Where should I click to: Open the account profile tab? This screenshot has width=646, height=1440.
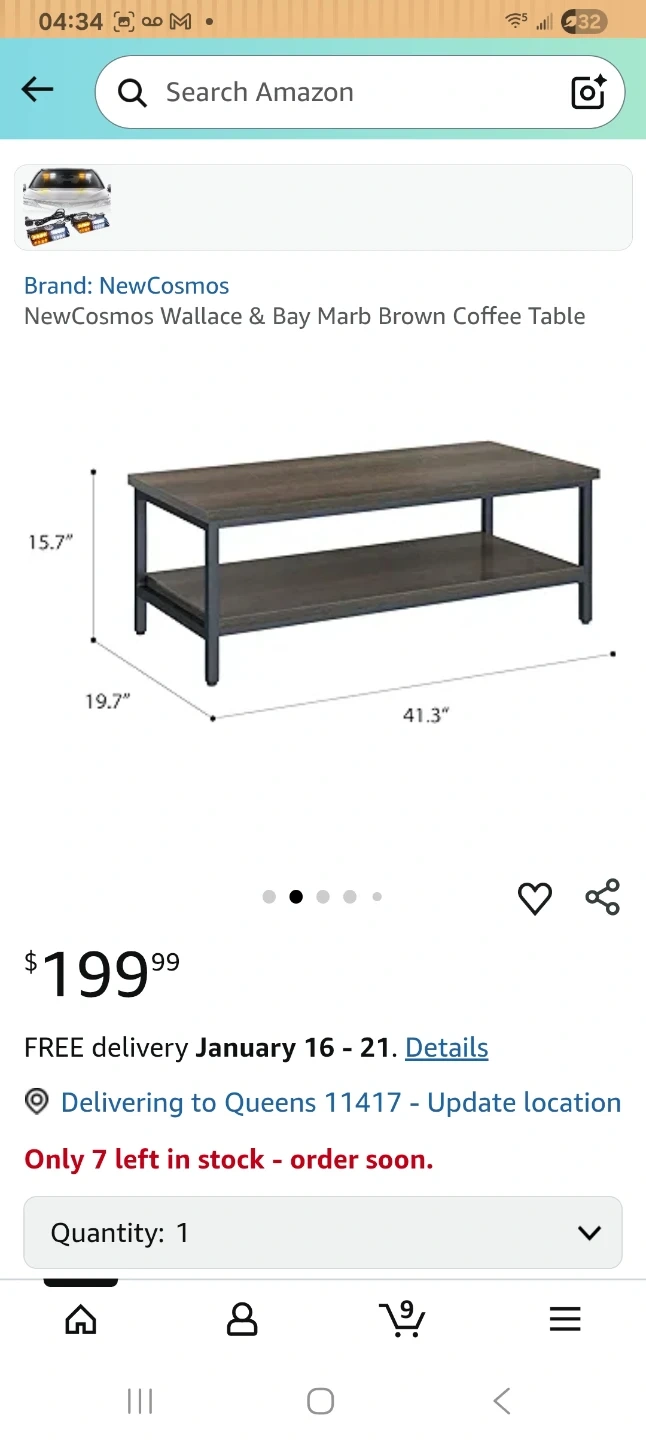[x=242, y=1320]
